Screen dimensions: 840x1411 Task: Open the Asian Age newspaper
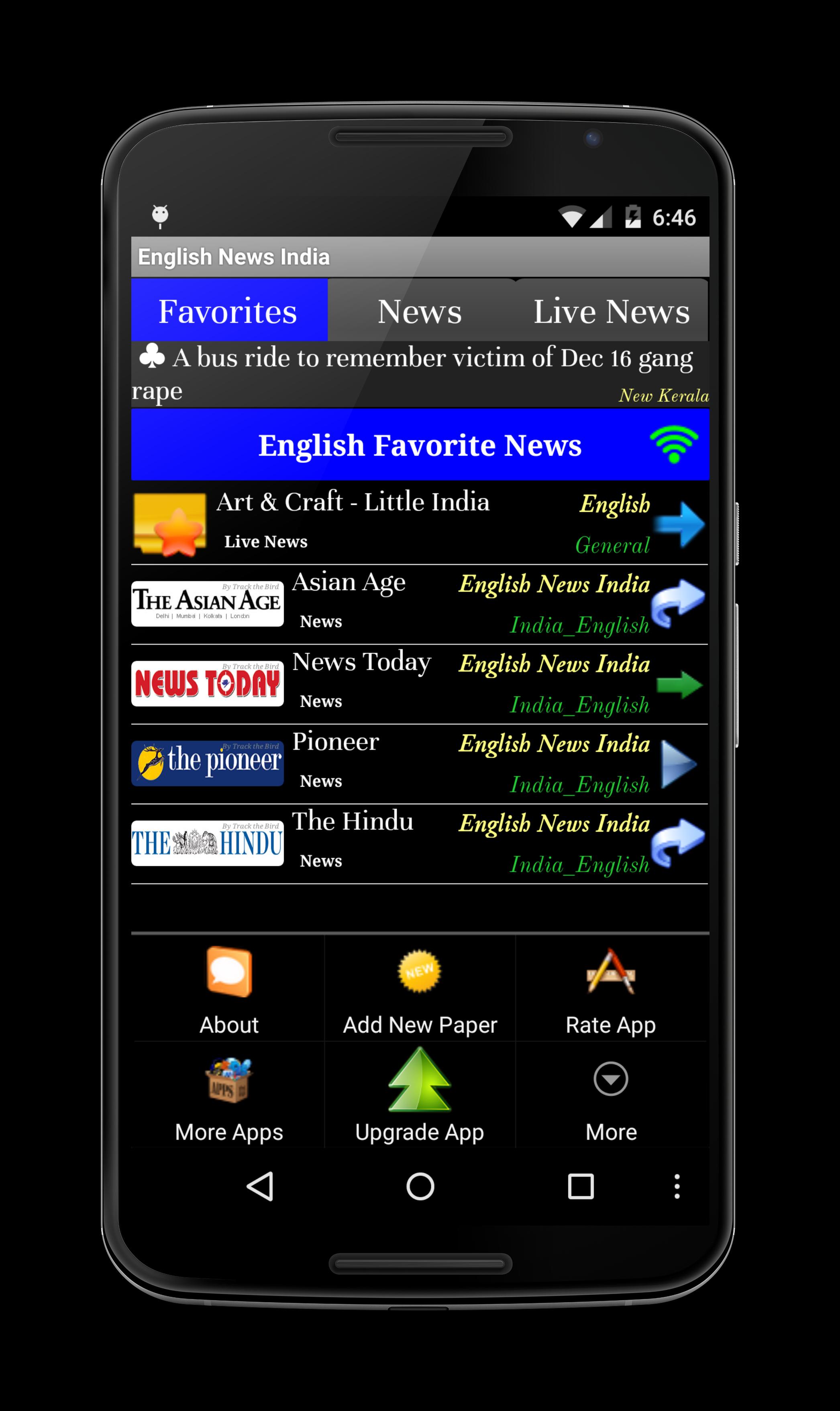point(419,603)
